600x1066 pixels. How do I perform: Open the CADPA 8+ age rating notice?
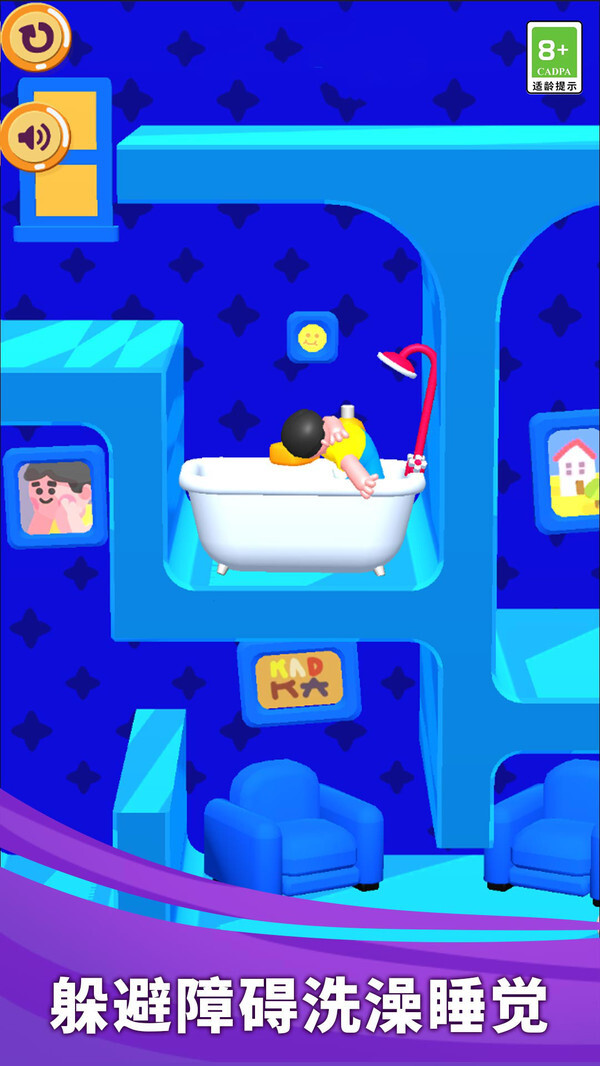(554, 58)
